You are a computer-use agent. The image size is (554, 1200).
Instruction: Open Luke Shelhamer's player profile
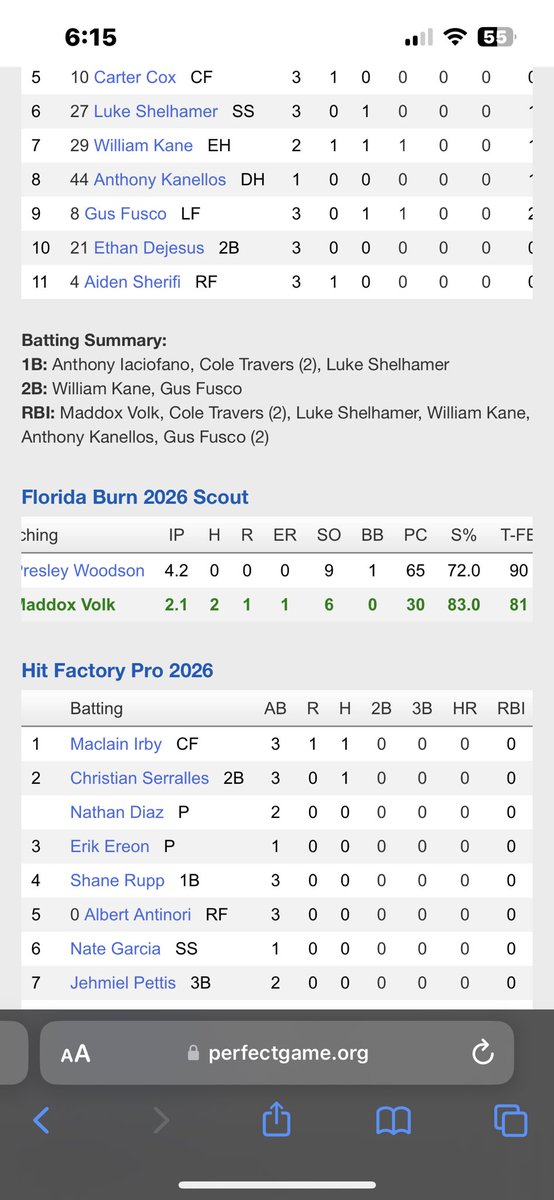pos(155,111)
